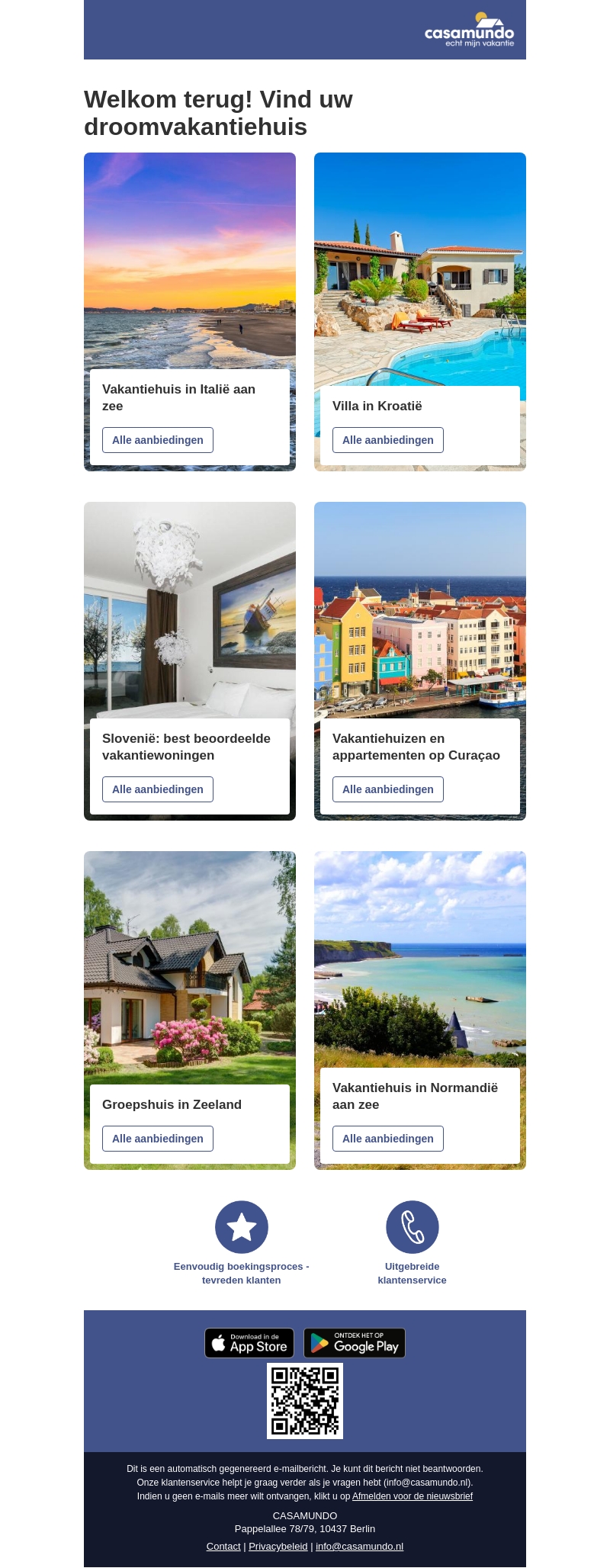This screenshot has height=1568, width=610.
Task: Open the Italy beach sunset photo card
Action: click(190, 259)
